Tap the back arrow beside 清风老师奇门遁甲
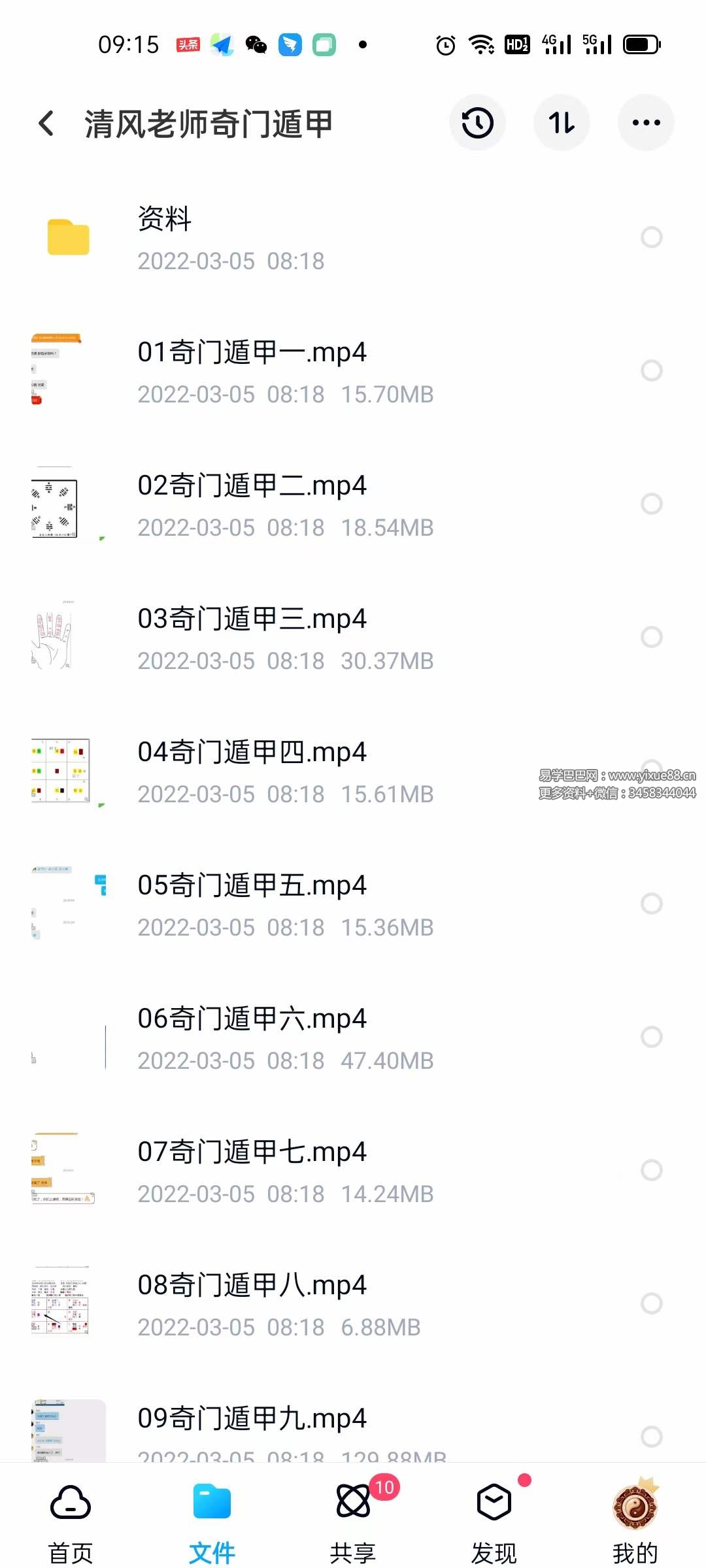 coord(46,123)
